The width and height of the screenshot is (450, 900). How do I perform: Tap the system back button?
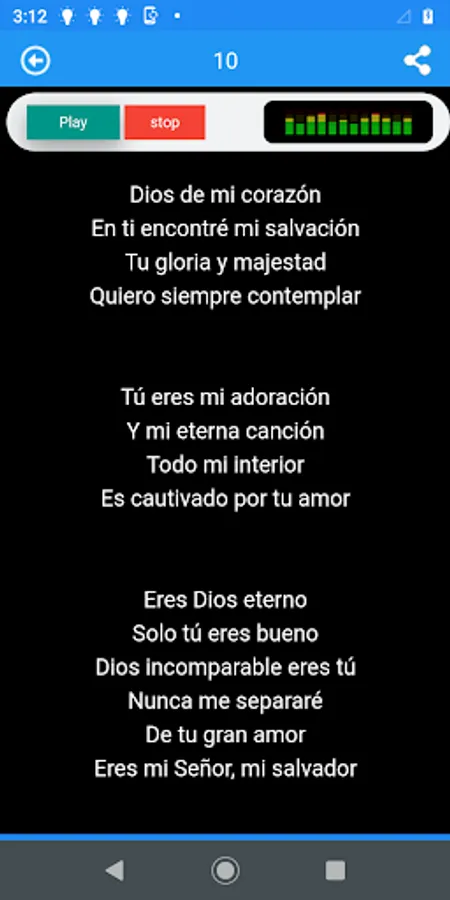114,871
